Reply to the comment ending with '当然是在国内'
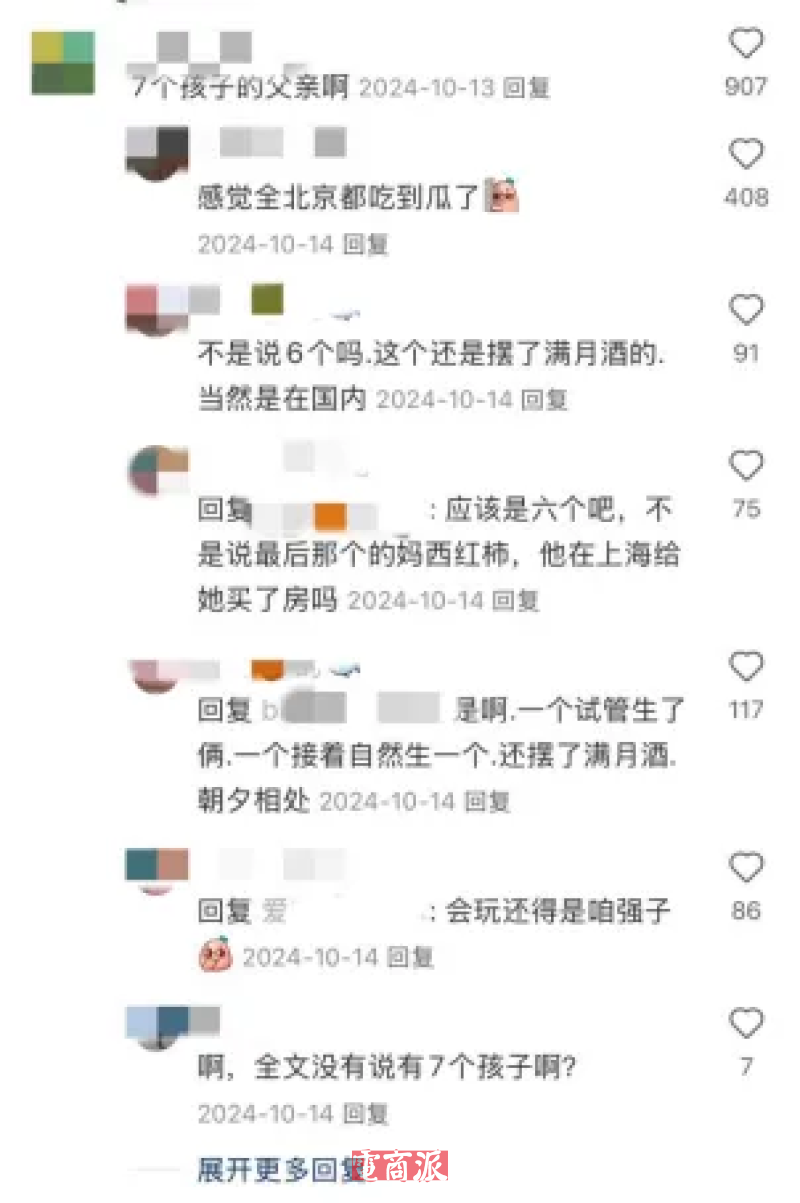Image resolution: width=800 pixels, height=1203 pixels. 544,400
